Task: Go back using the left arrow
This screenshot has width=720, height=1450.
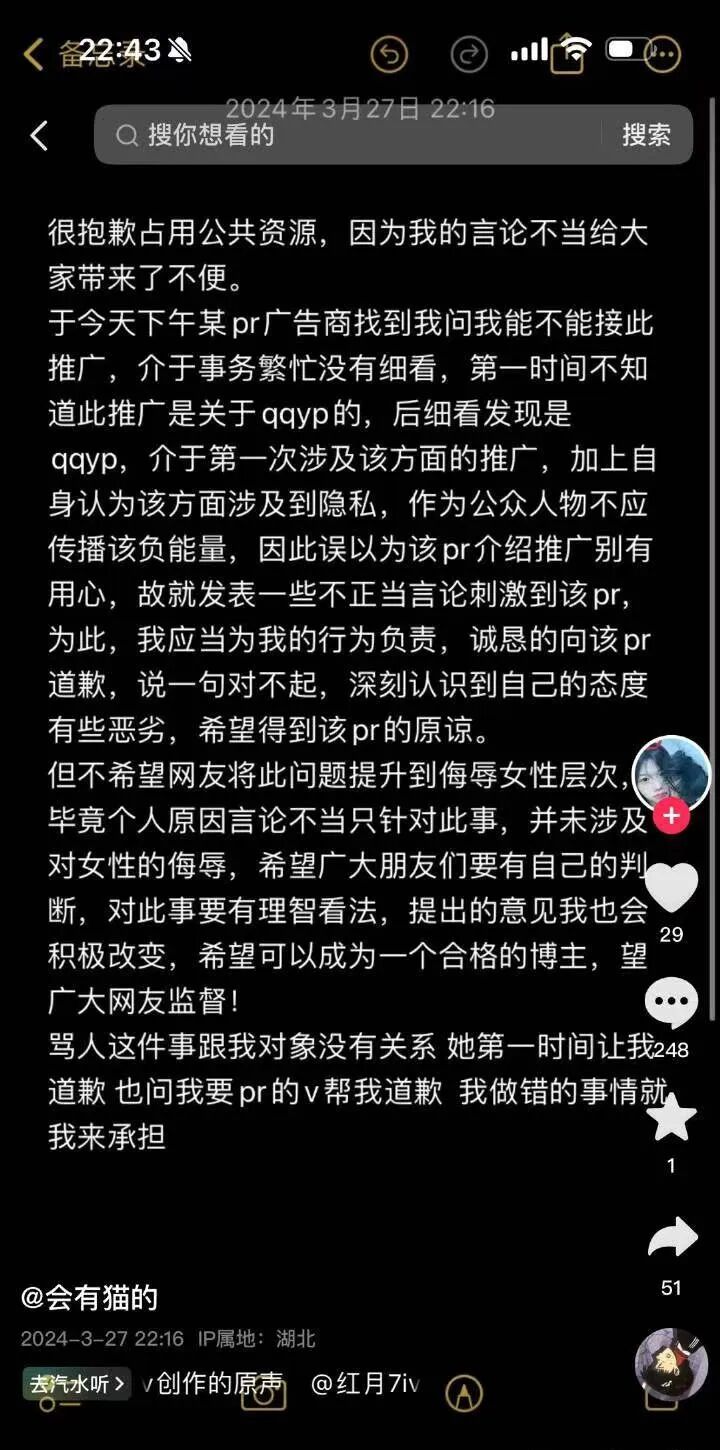Action: (x=39, y=136)
